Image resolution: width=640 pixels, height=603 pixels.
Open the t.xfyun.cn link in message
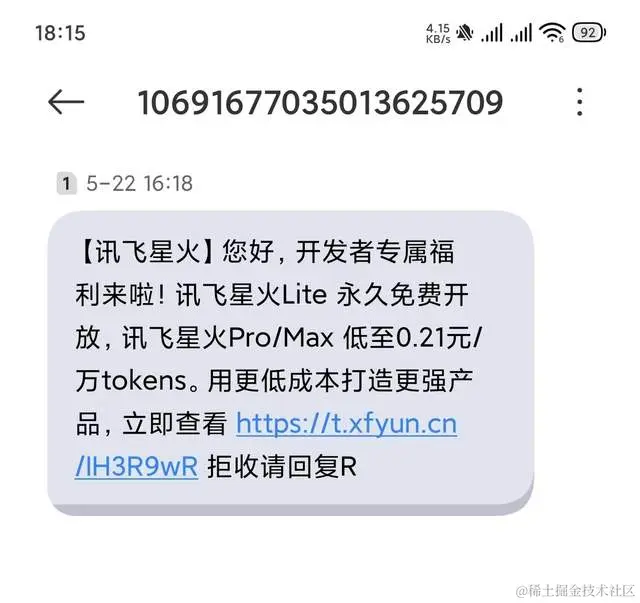pyautogui.click(x=346, y=424)
